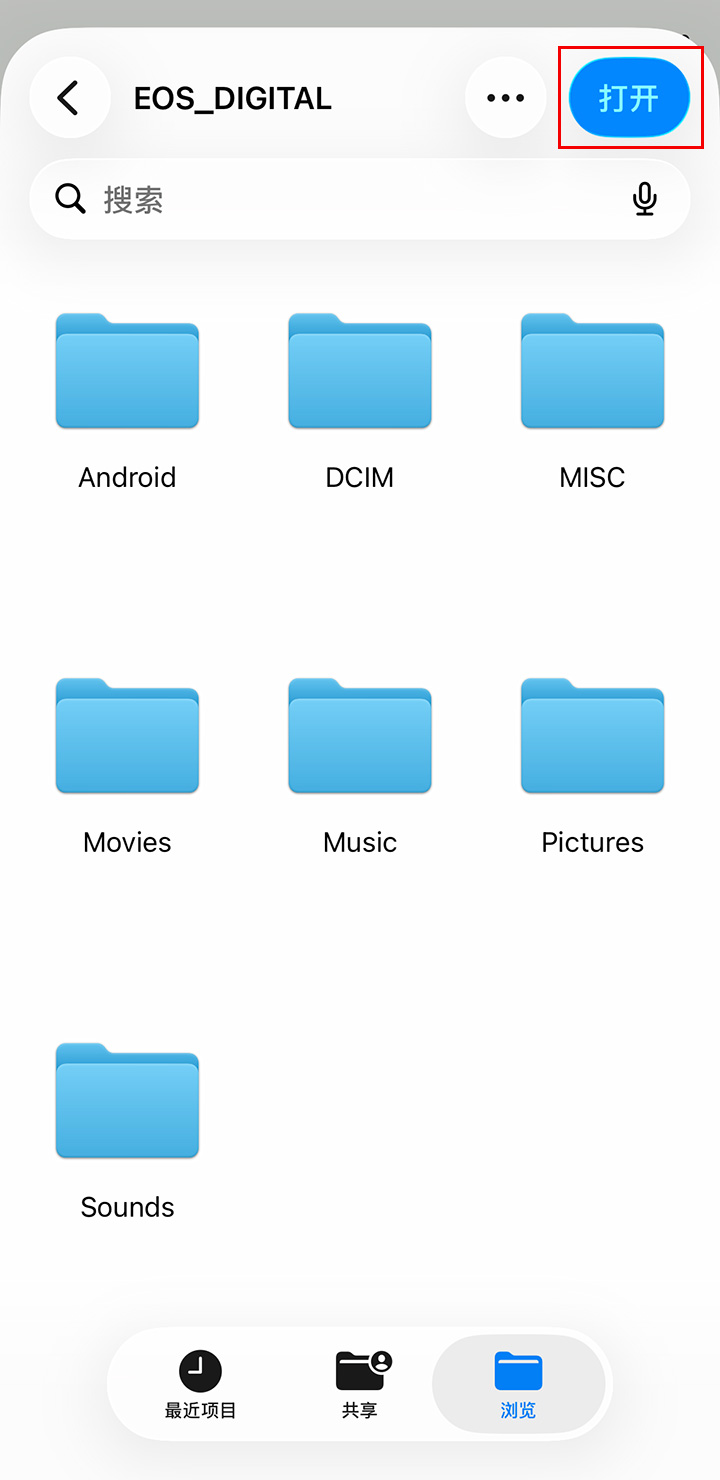
Task: Select the 浏览 tab
Action: [518, 1384]
